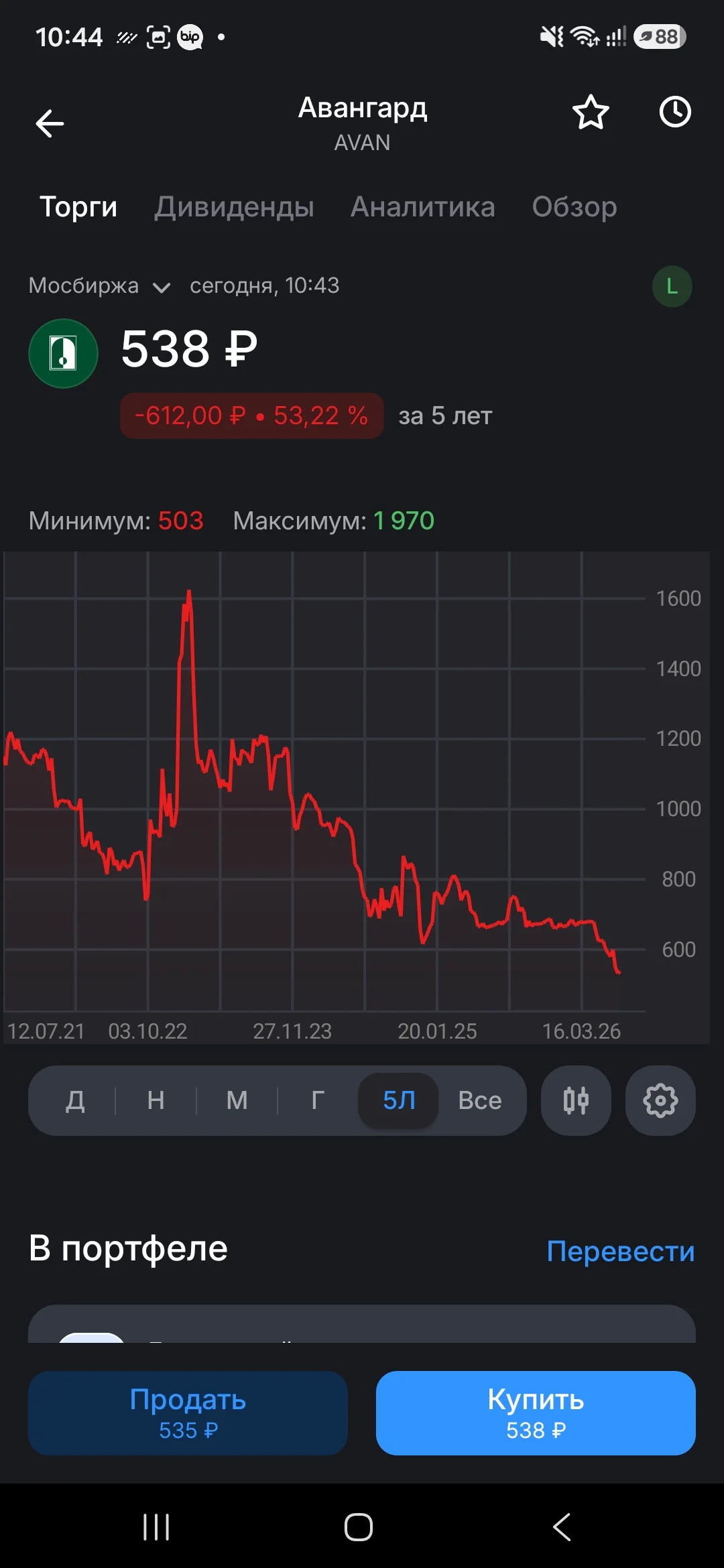Switch to the Аналитика tab
724x1568 pixels.
(423, 207)
